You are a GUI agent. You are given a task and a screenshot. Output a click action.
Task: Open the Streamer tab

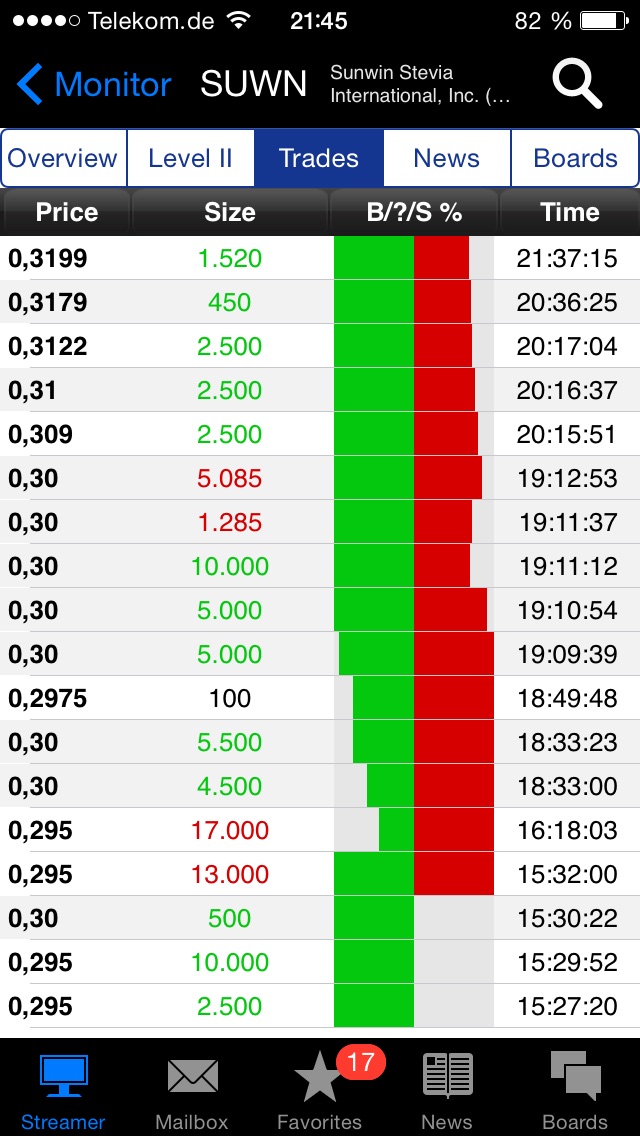point(63,1090)
